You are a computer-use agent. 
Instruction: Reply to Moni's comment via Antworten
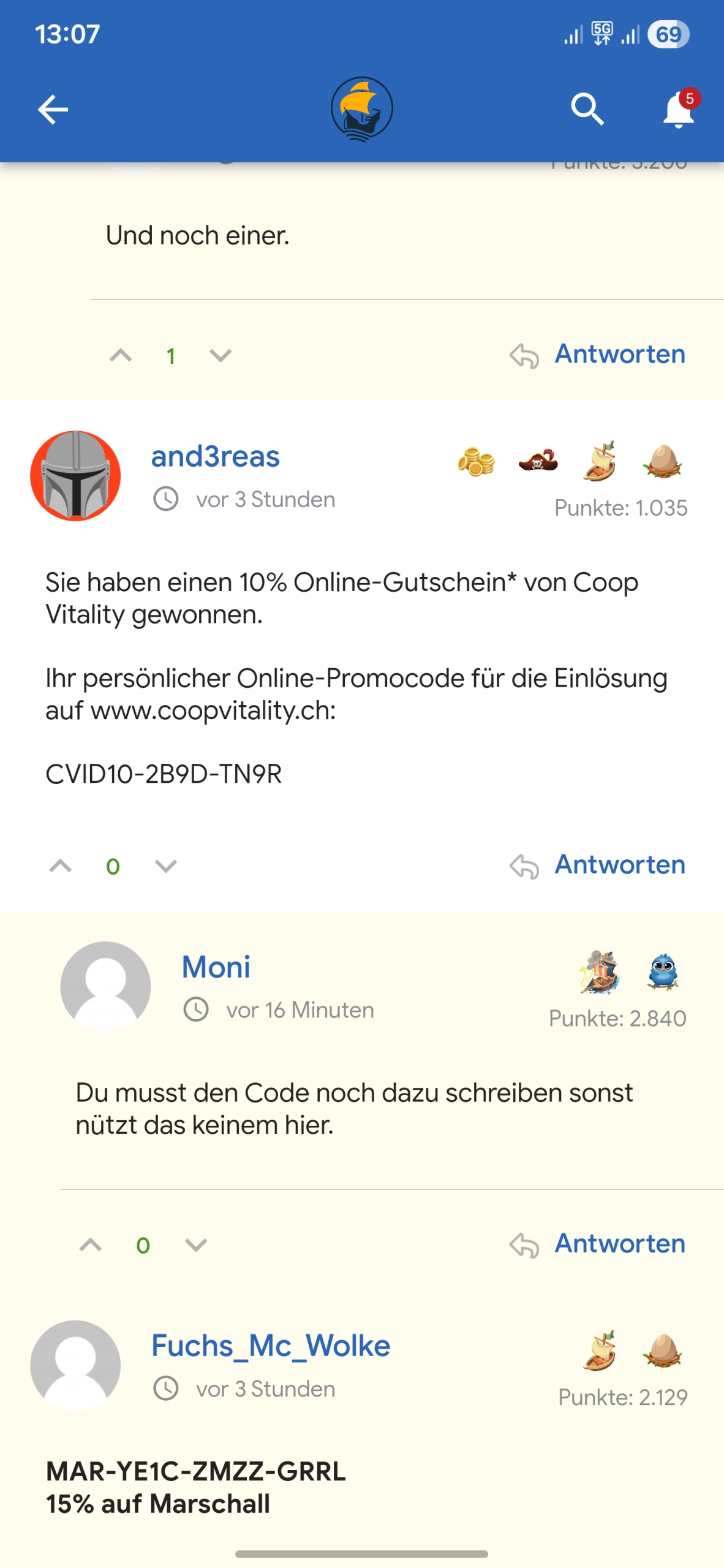coord(619,1243)
